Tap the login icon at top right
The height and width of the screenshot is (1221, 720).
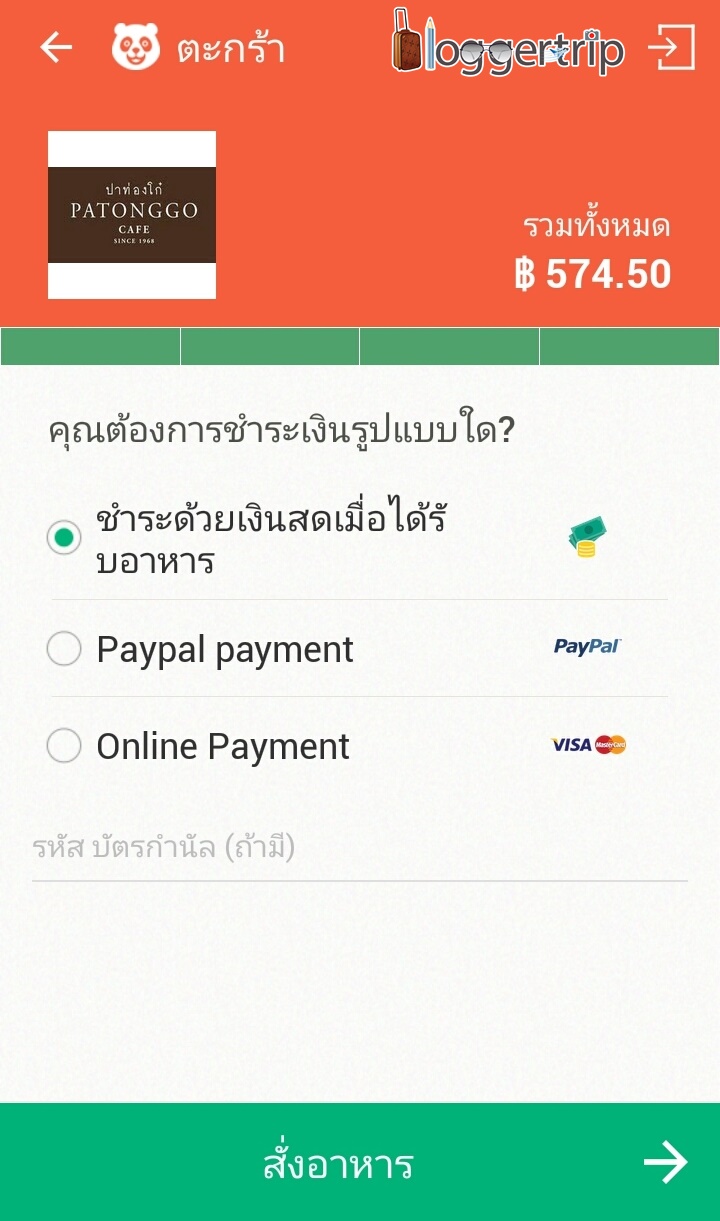[x=671, y=47]
